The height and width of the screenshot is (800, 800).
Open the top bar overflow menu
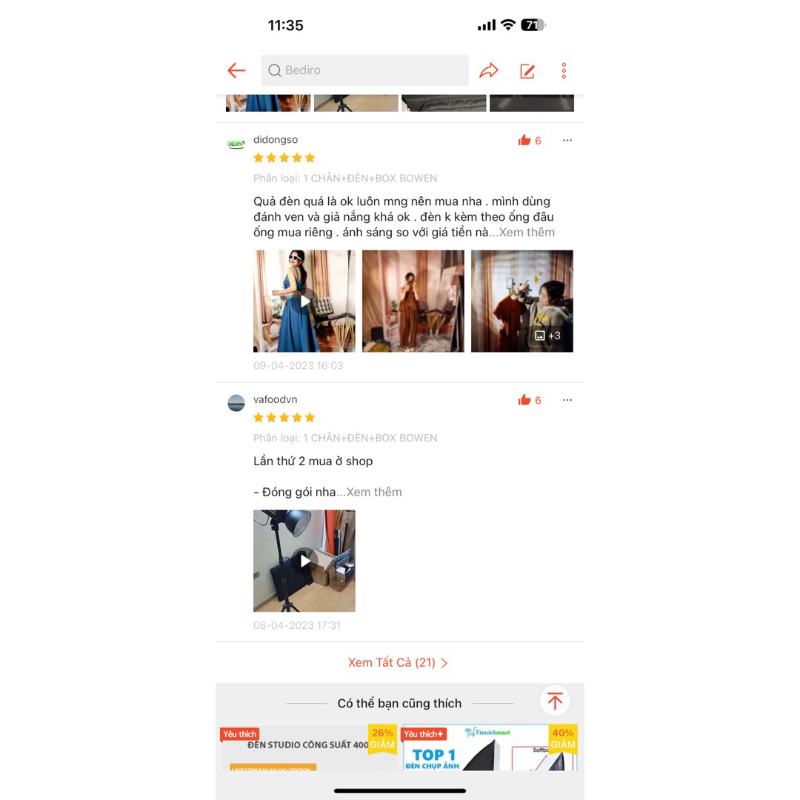pos(564,70)
